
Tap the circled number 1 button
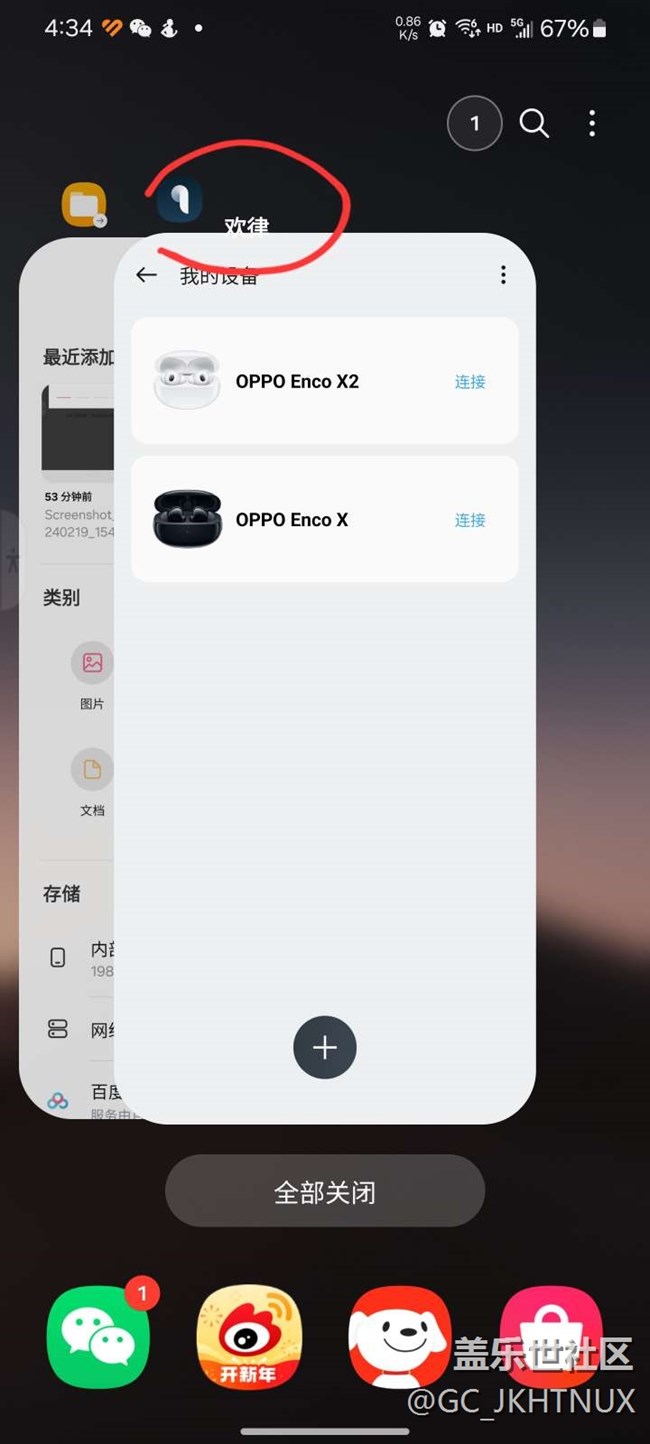(474, 124)
